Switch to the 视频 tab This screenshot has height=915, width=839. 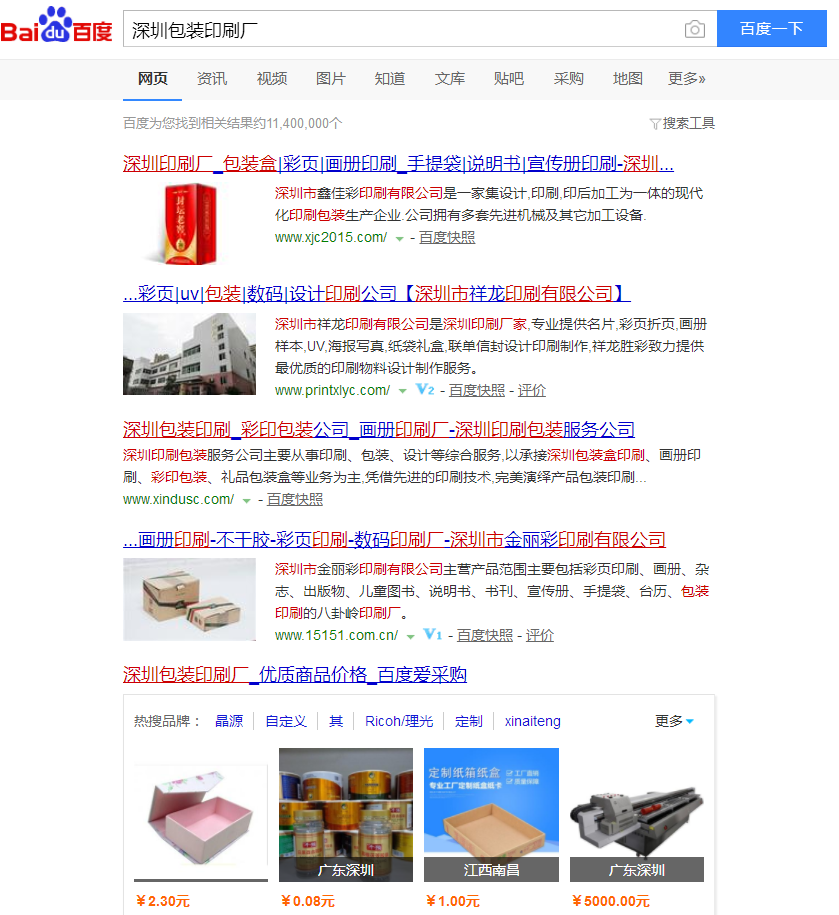271,79
